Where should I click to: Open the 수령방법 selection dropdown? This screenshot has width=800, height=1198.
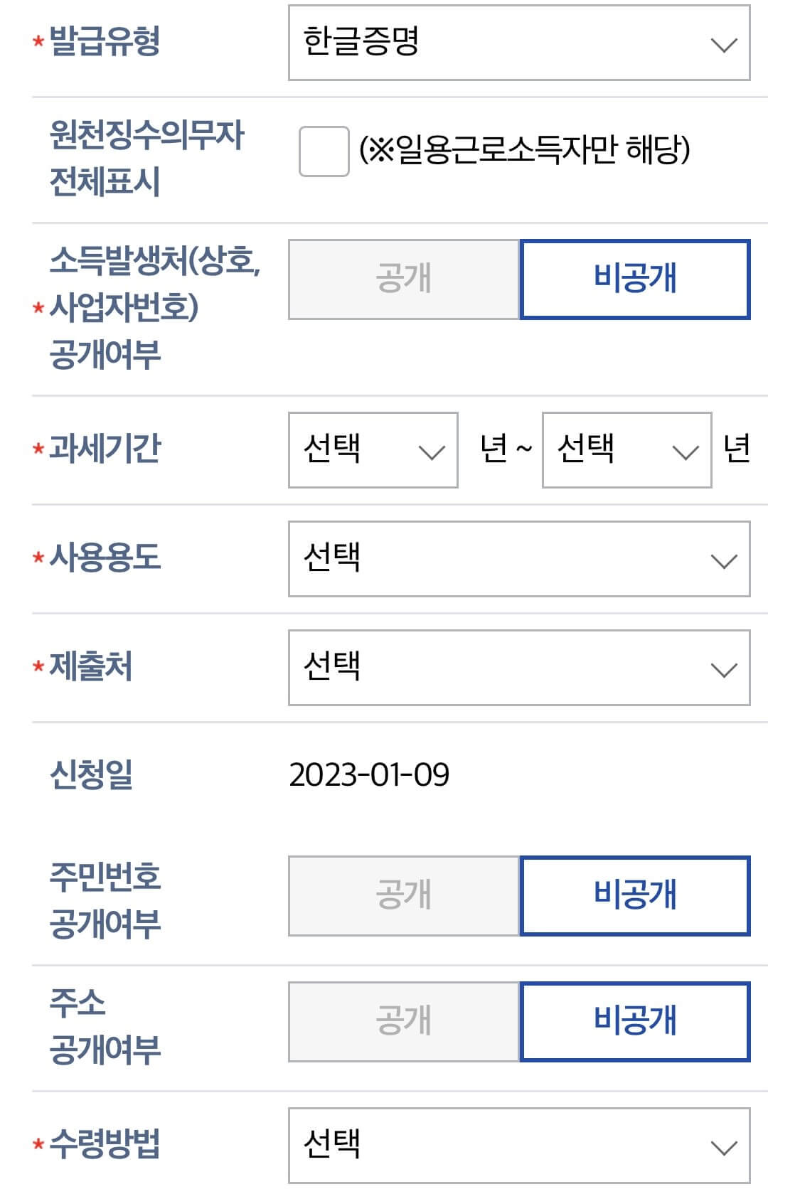(518, 1146)
